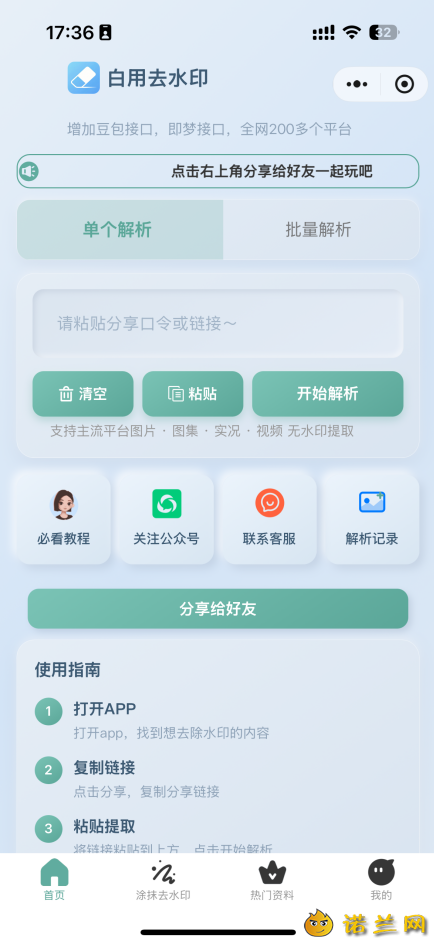Contact support via 联系客服
Screen dimensions: 434x942
click(269, 518)
